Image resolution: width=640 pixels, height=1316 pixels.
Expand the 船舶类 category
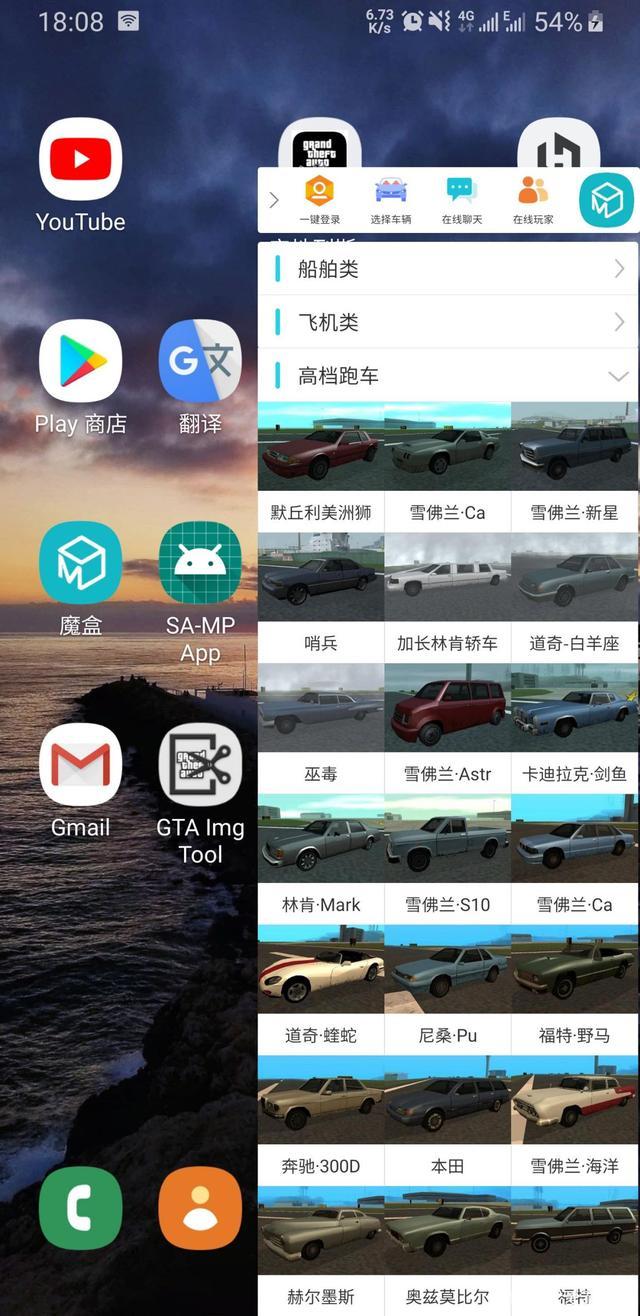point(448,268)
